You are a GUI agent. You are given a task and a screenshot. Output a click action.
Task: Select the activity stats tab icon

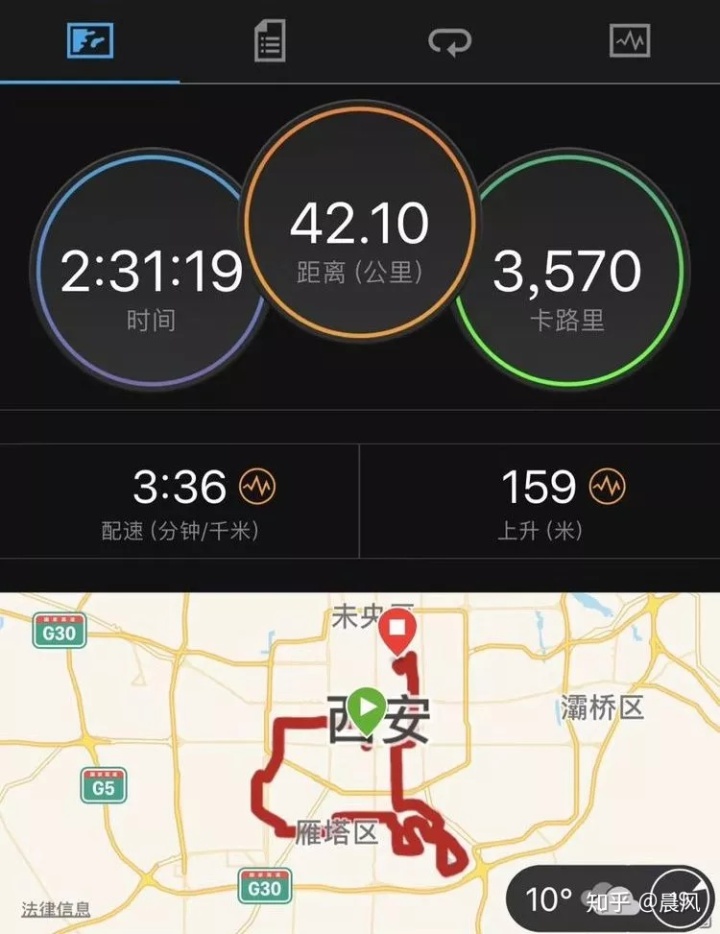tap(90, 42)
